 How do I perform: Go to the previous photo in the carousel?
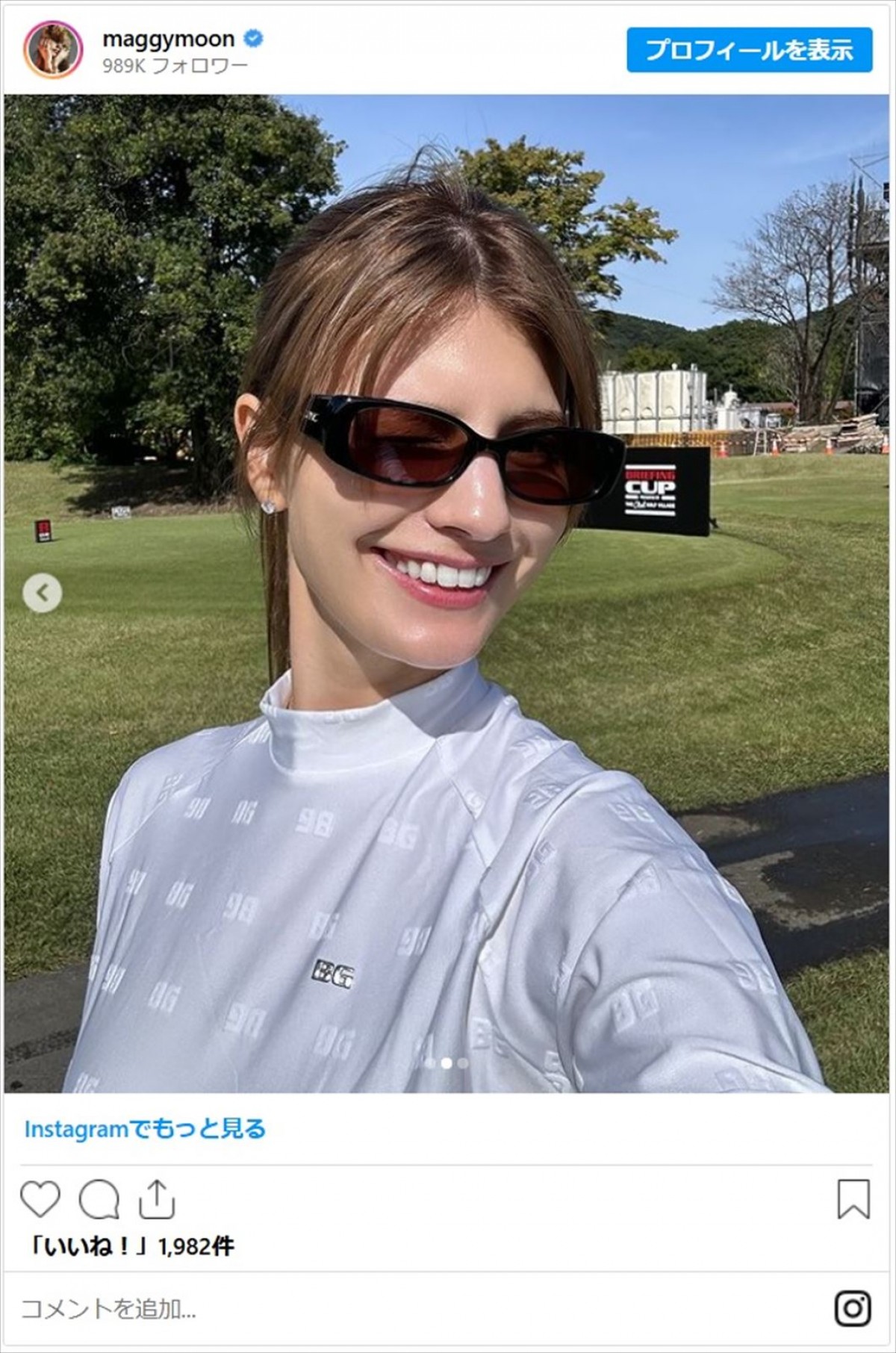click(x=42, y=593)
